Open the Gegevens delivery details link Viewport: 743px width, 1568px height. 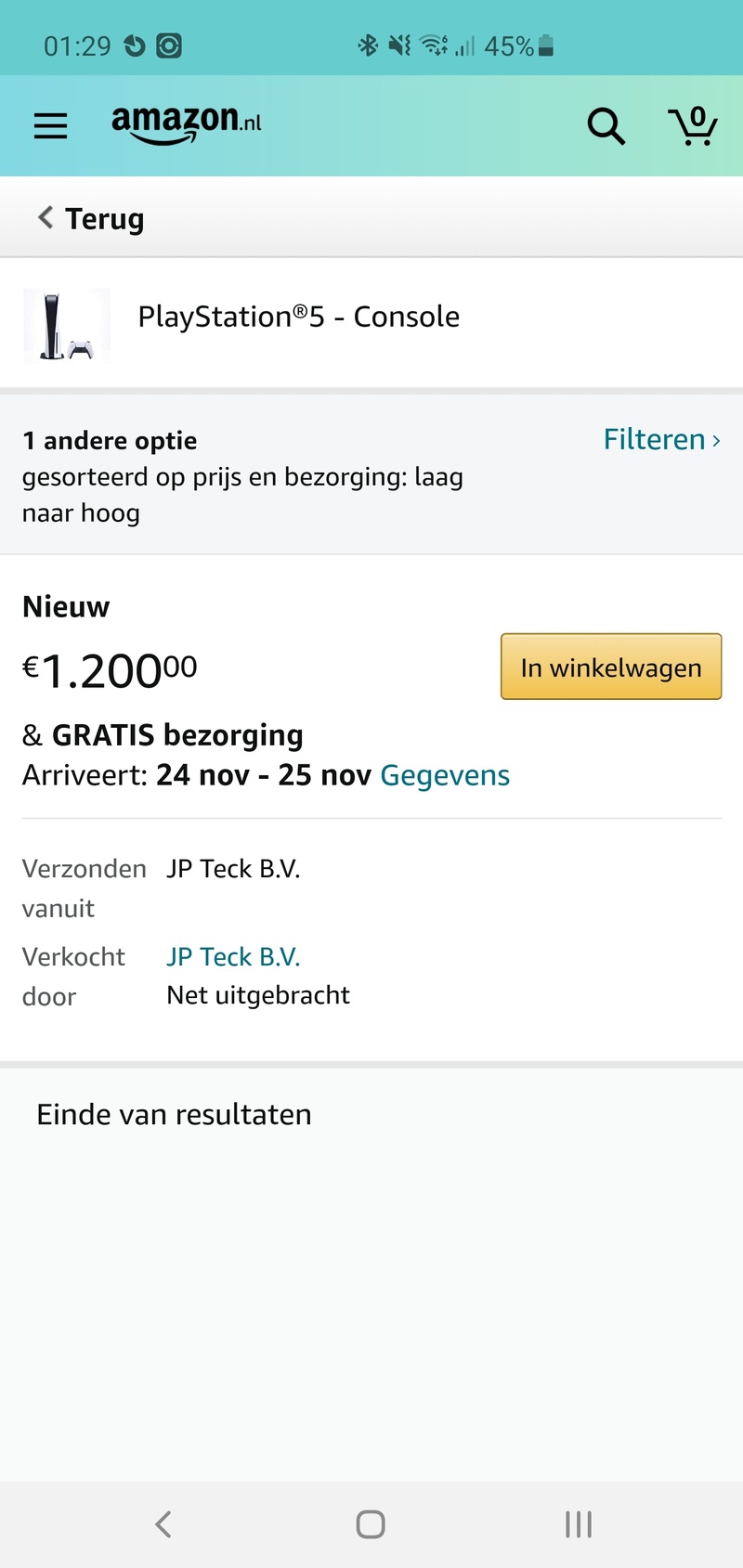(x=445, y=774)
